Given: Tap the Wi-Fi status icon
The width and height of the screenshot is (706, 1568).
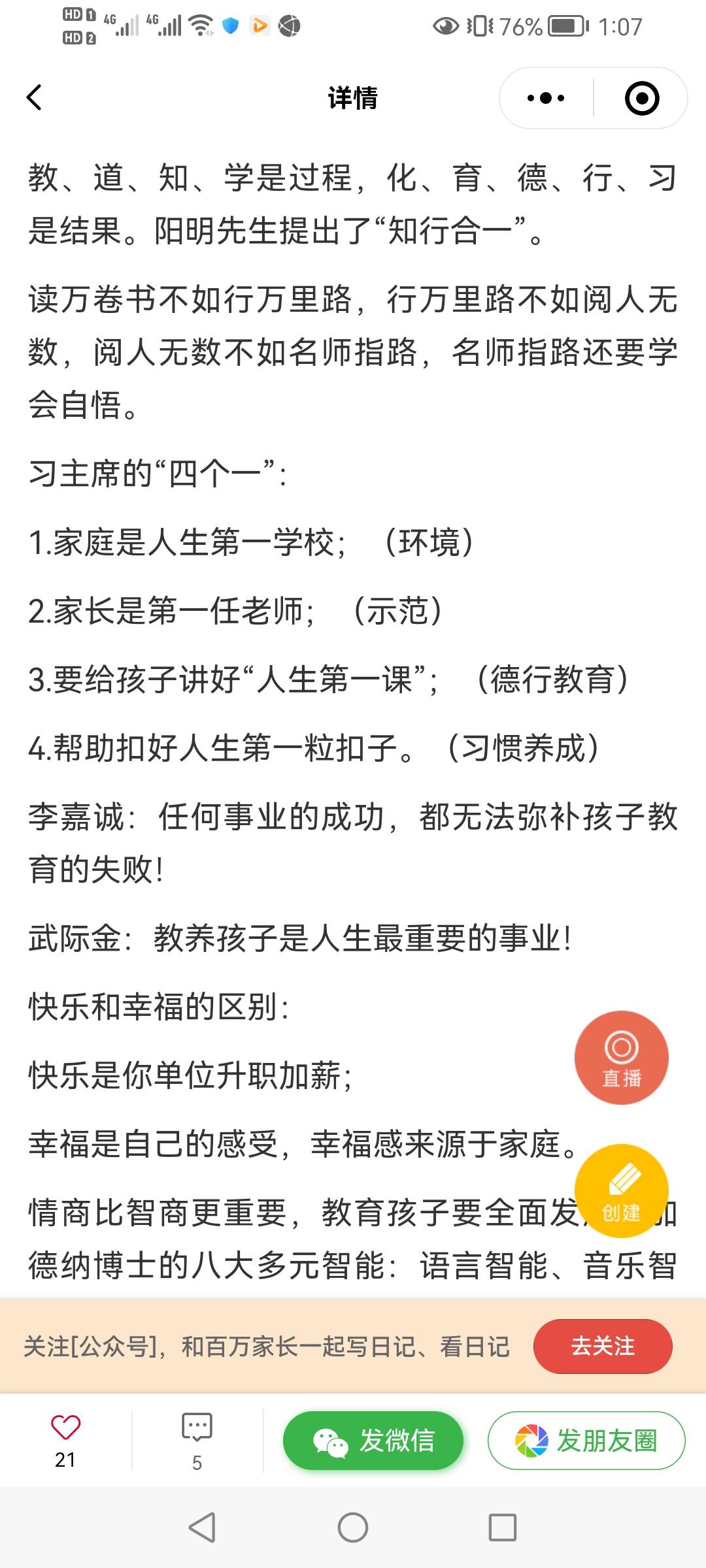Looking at the screenshot, I should coord(199,25).
